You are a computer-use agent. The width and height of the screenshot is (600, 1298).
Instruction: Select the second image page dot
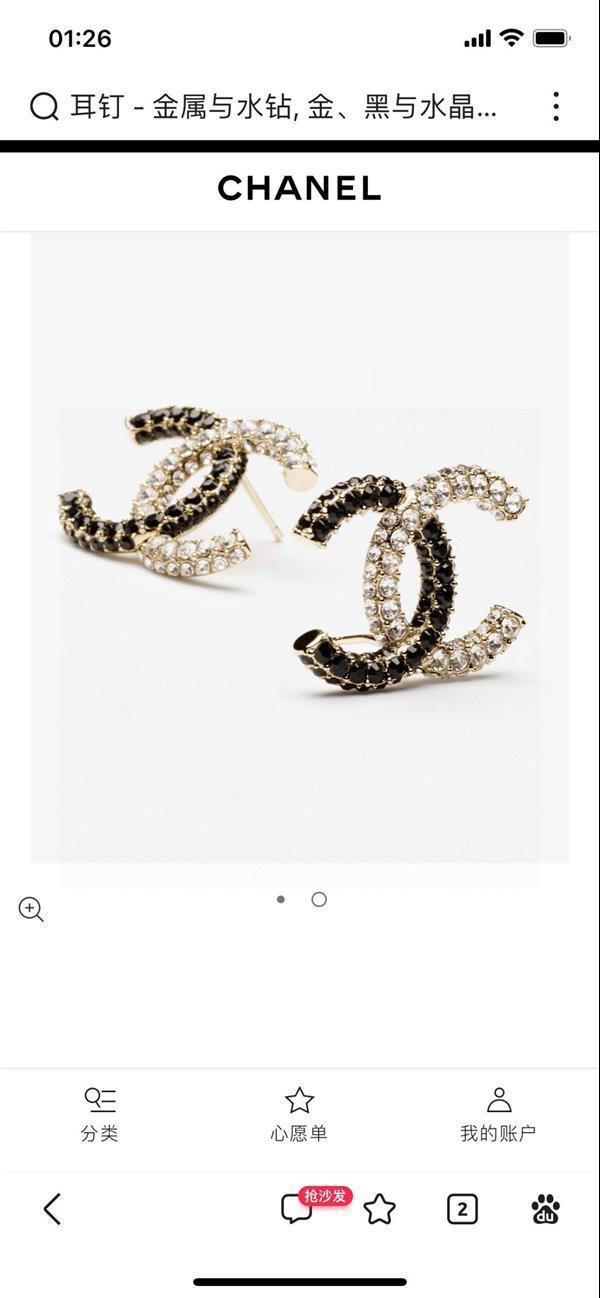[x=319, y=899]
